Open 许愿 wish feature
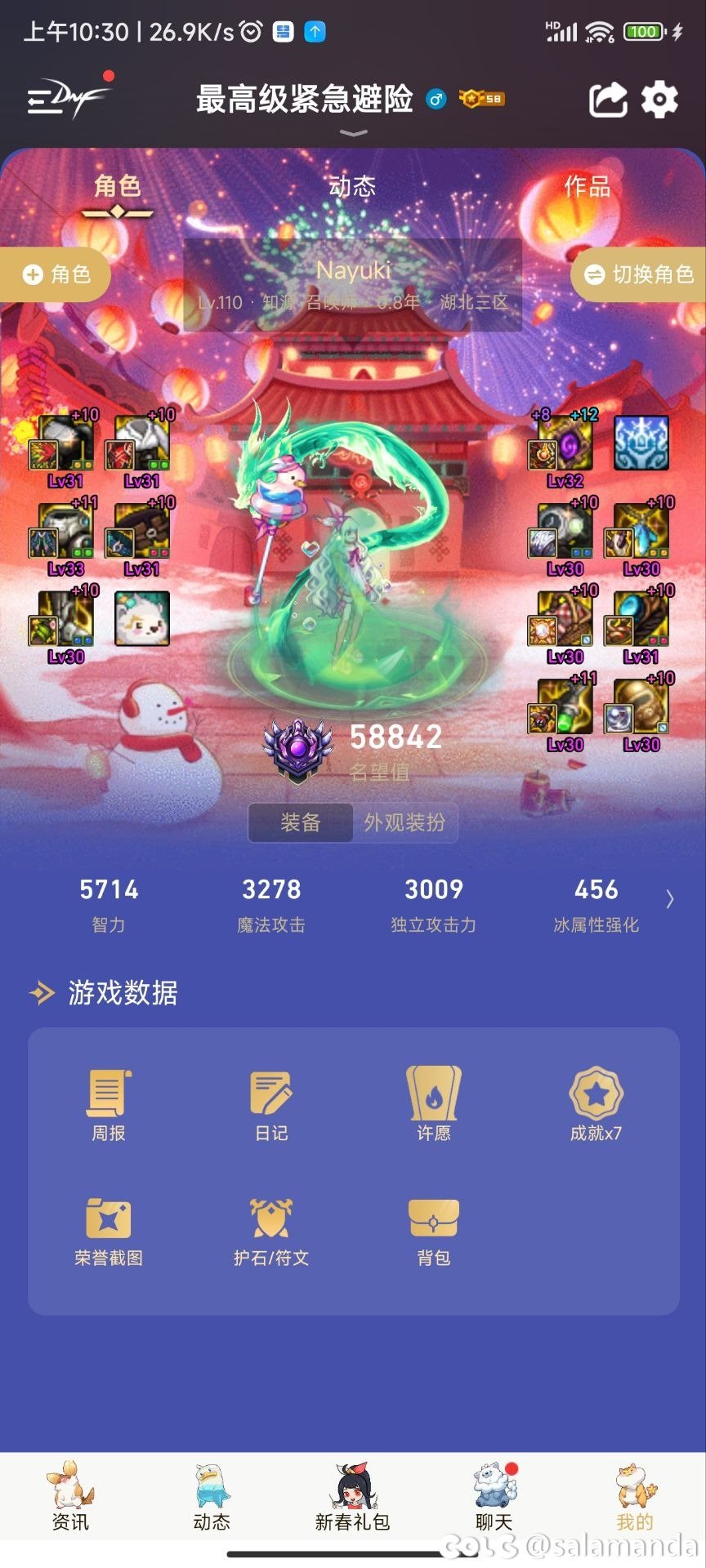This screenshot has width=706, height=1568. pyautogui.click(x=434, y=1104)
